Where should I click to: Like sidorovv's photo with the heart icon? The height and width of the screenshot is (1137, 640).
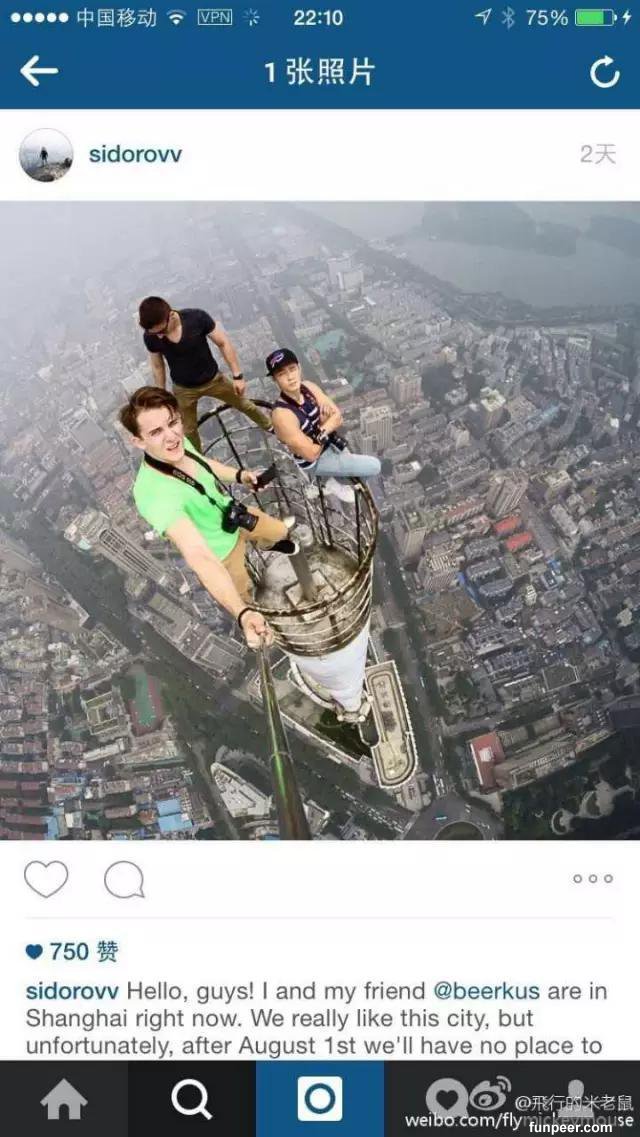(46, 879)
